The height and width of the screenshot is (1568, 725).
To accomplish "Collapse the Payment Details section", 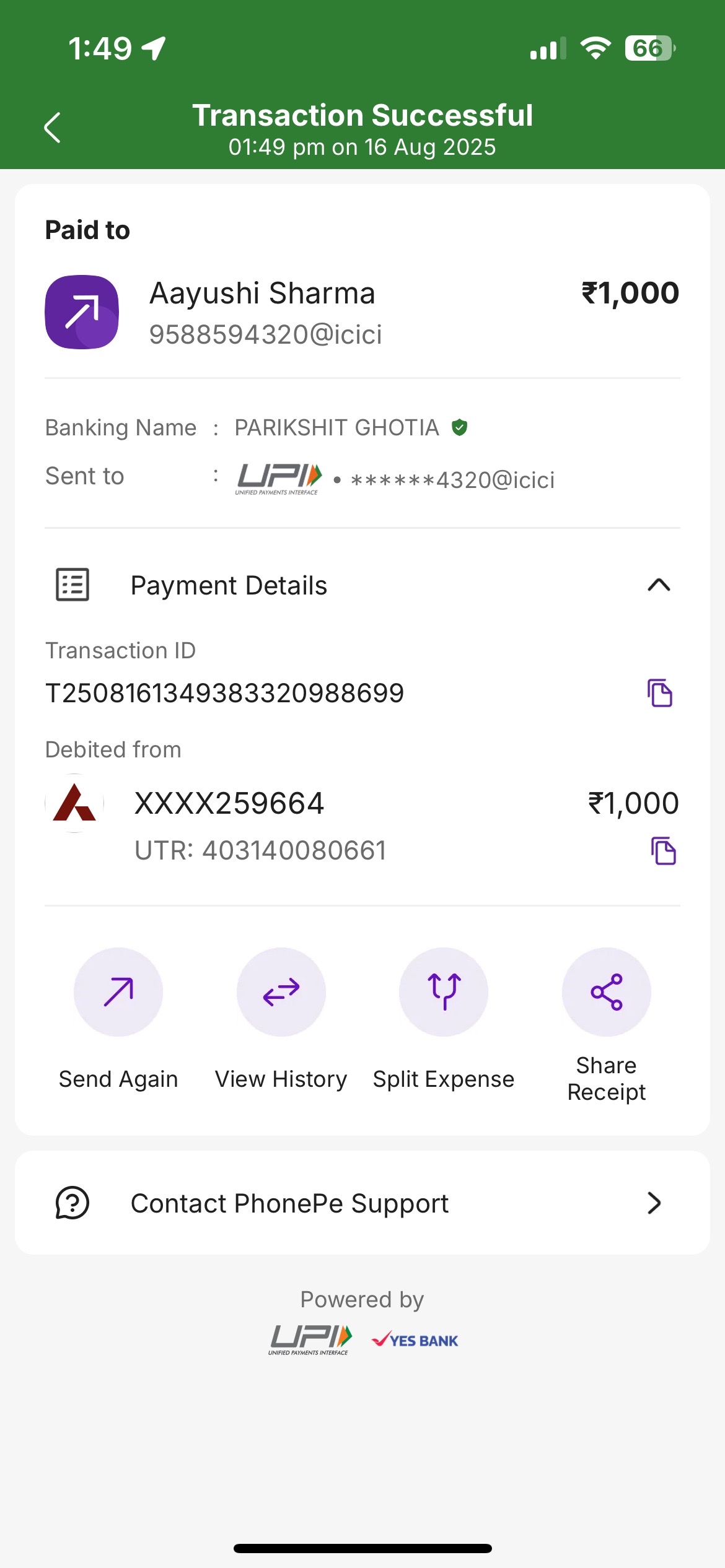I will (659, 585).
